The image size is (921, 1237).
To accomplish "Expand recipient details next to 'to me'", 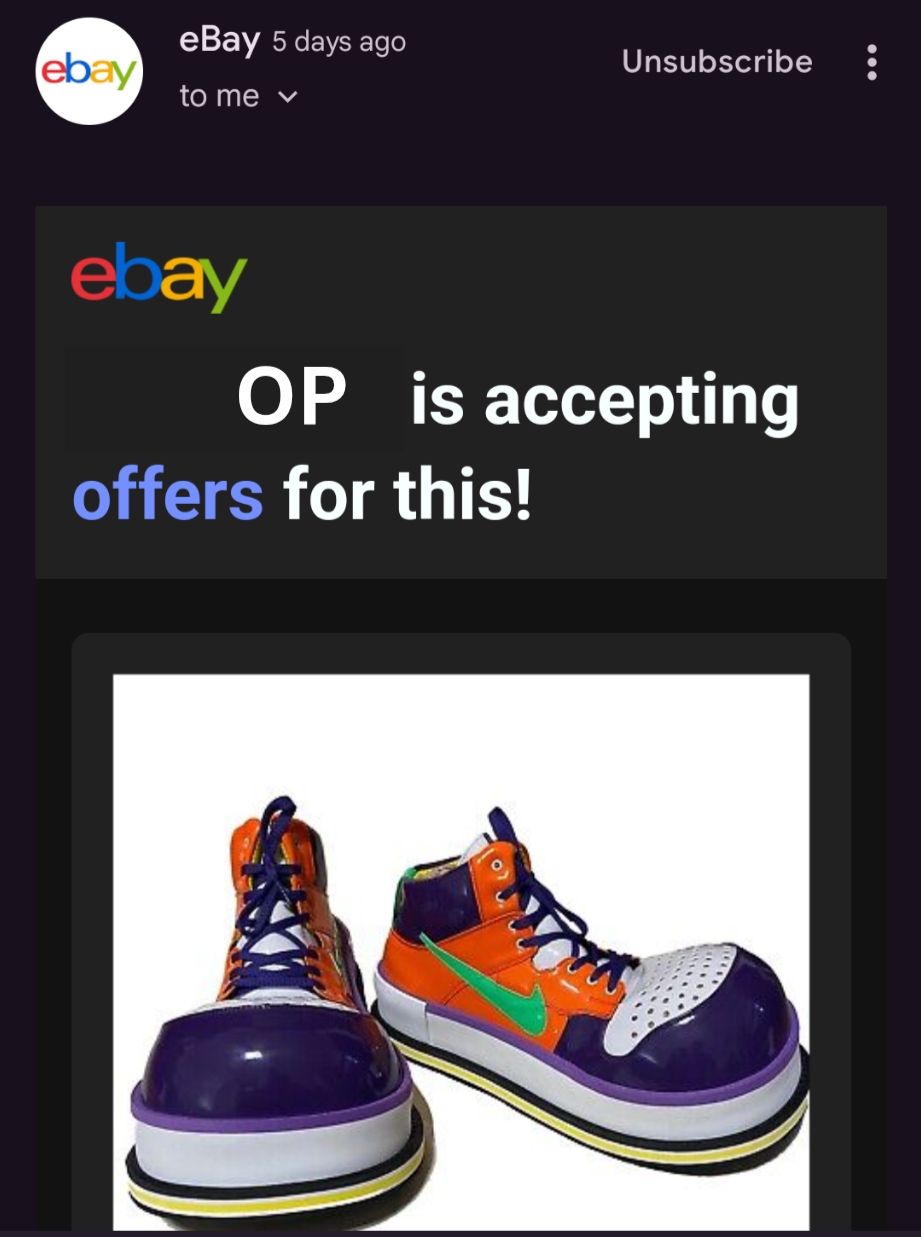I will tap(288, 97).
